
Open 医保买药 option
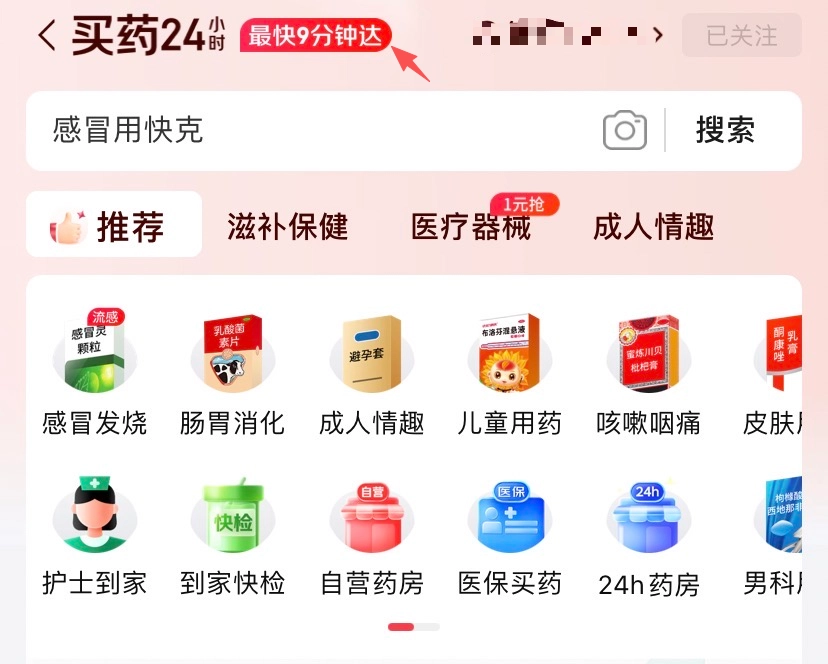509,536
